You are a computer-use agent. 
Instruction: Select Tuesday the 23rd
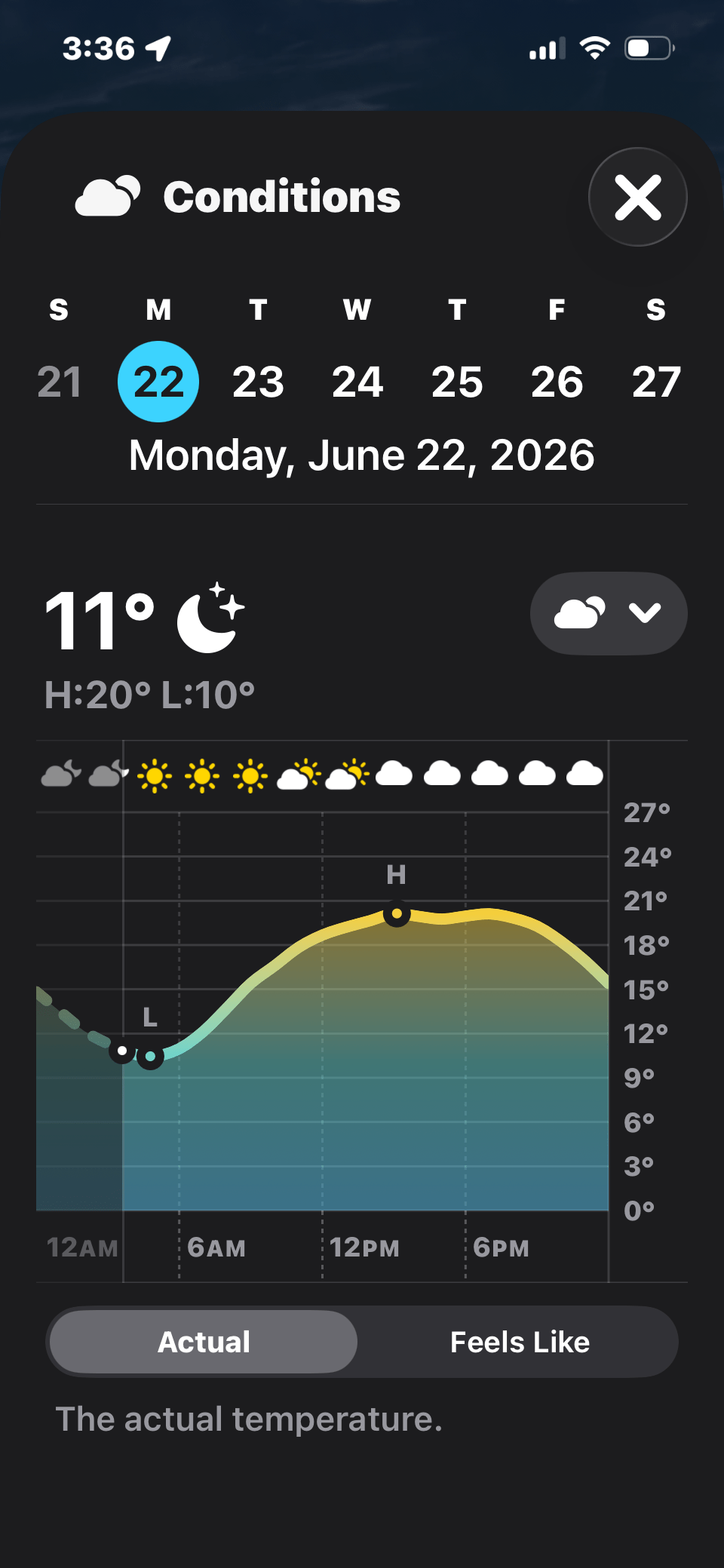[x=258, y=382]
